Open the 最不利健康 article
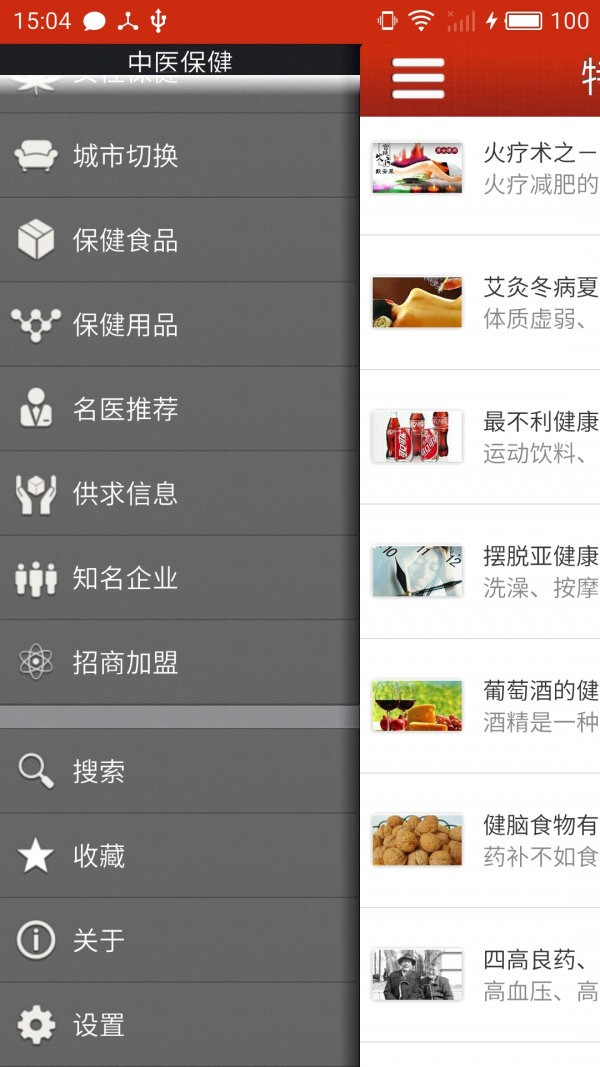Screen dimensions: 600x1067 click(x=480, y=437)
